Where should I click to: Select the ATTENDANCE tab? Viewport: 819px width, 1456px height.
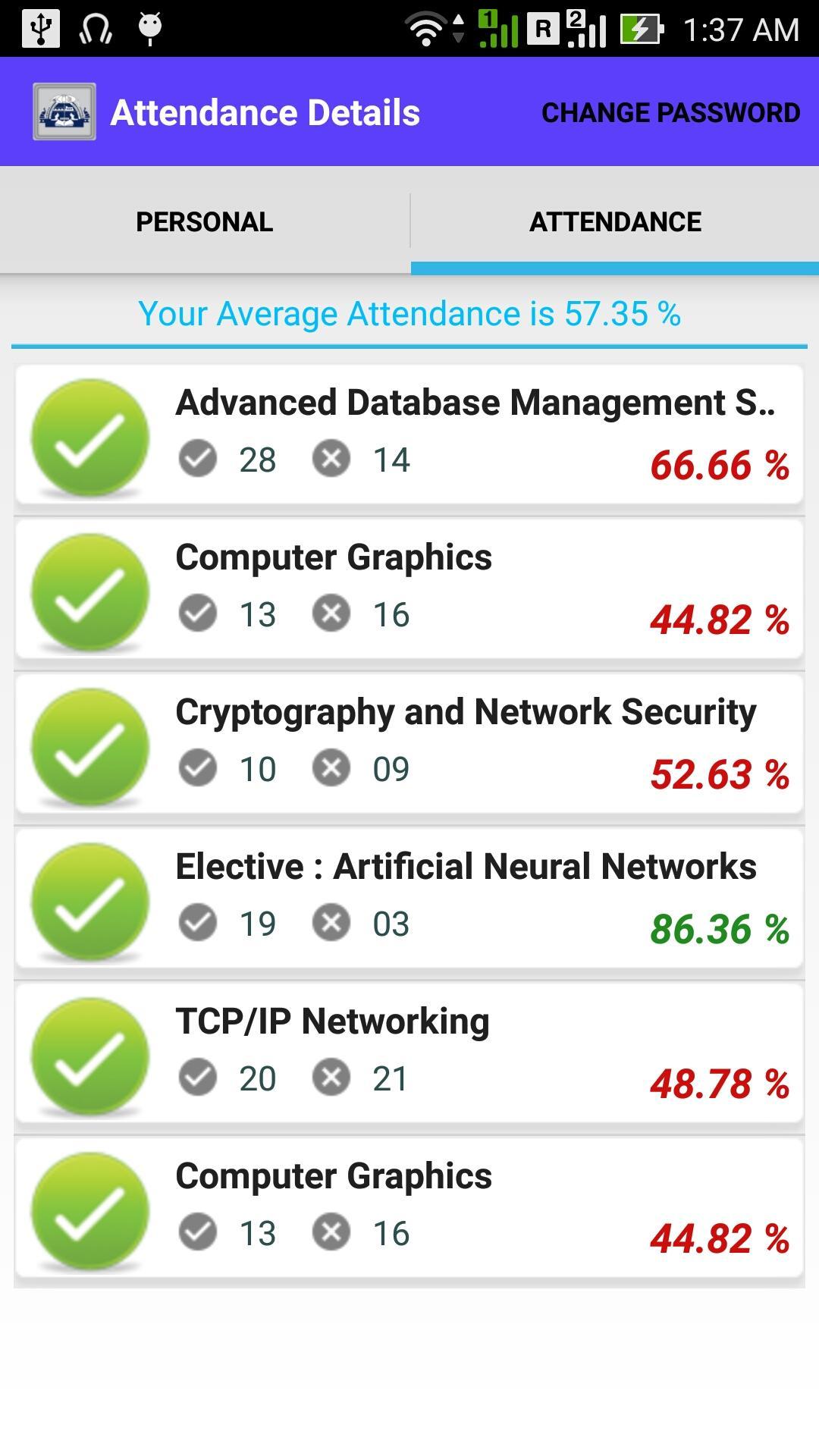pos(615,221)
